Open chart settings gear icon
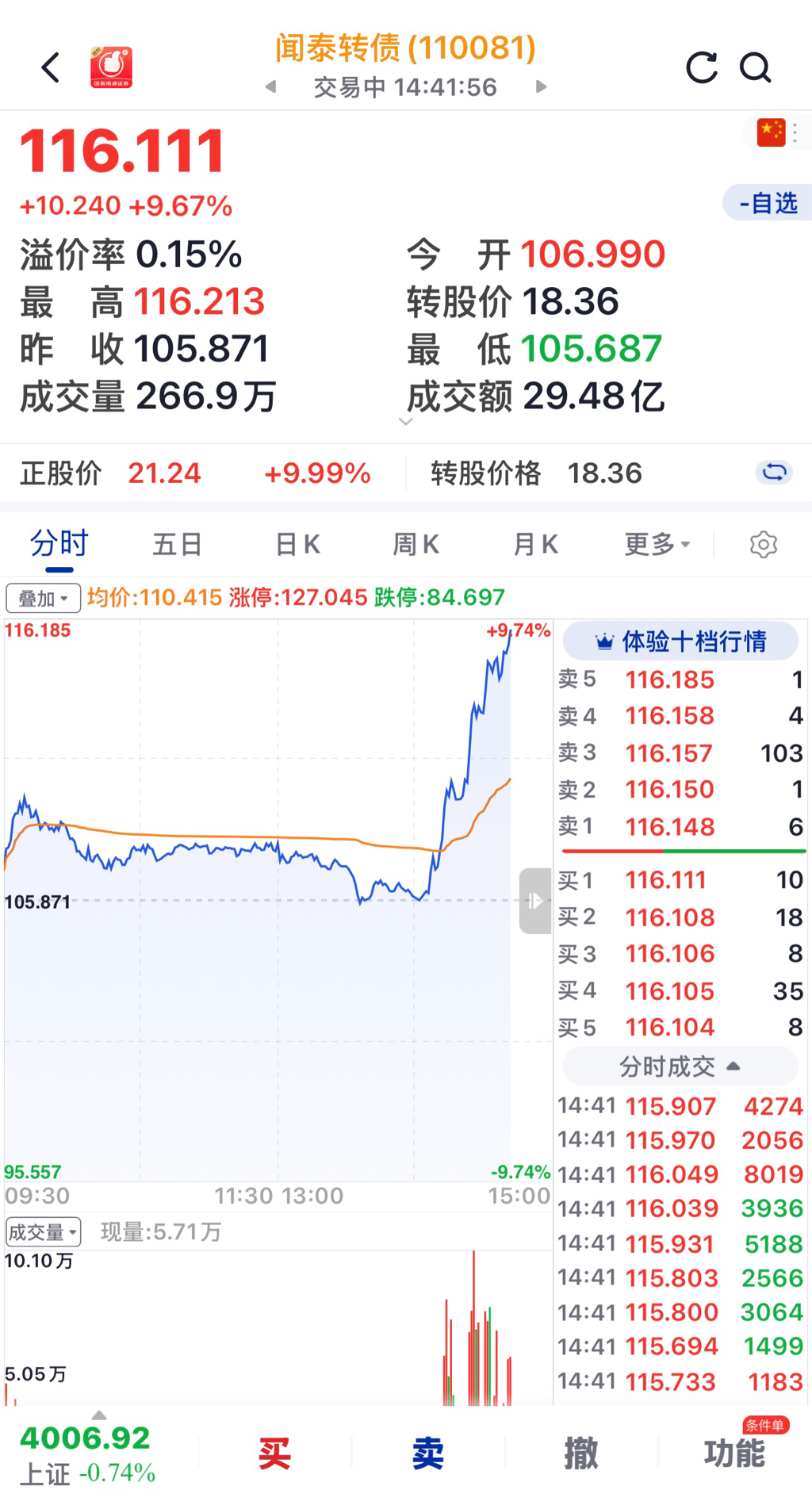This screenshot has height=1505, width=812. 763,545
